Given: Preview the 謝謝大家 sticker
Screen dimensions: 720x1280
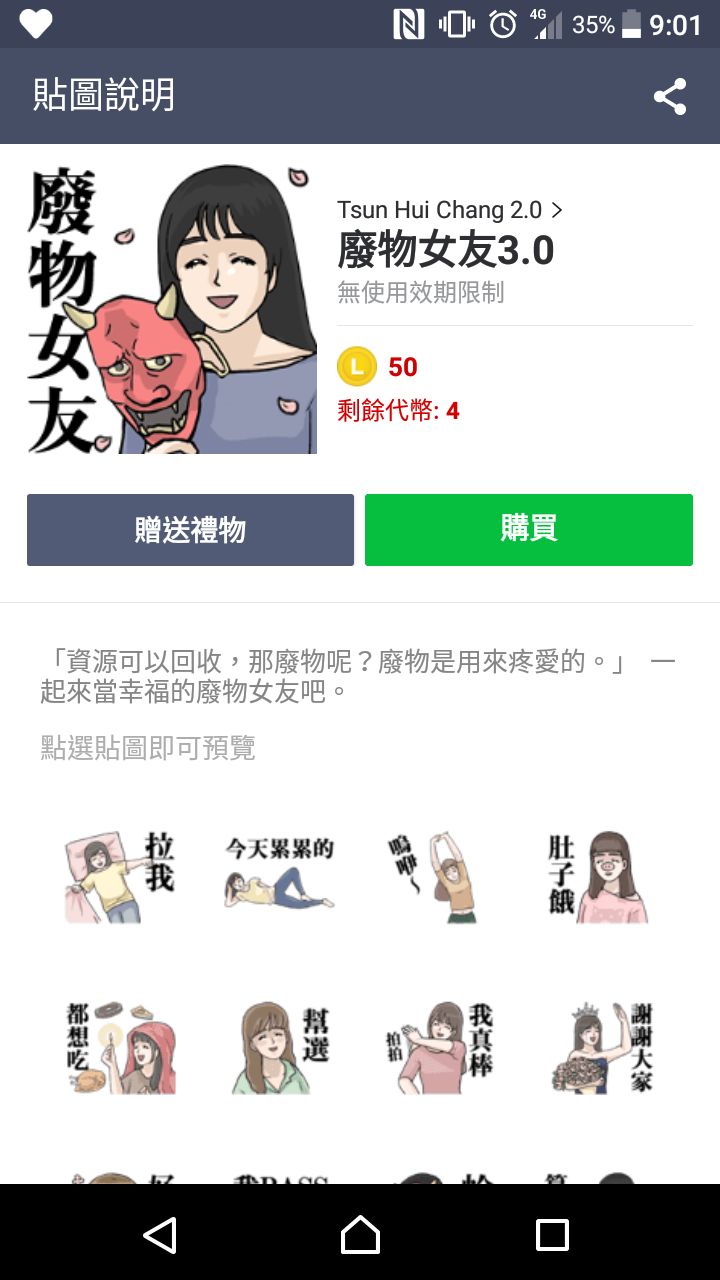Looking at the screenshot, I should point(598,1047).
